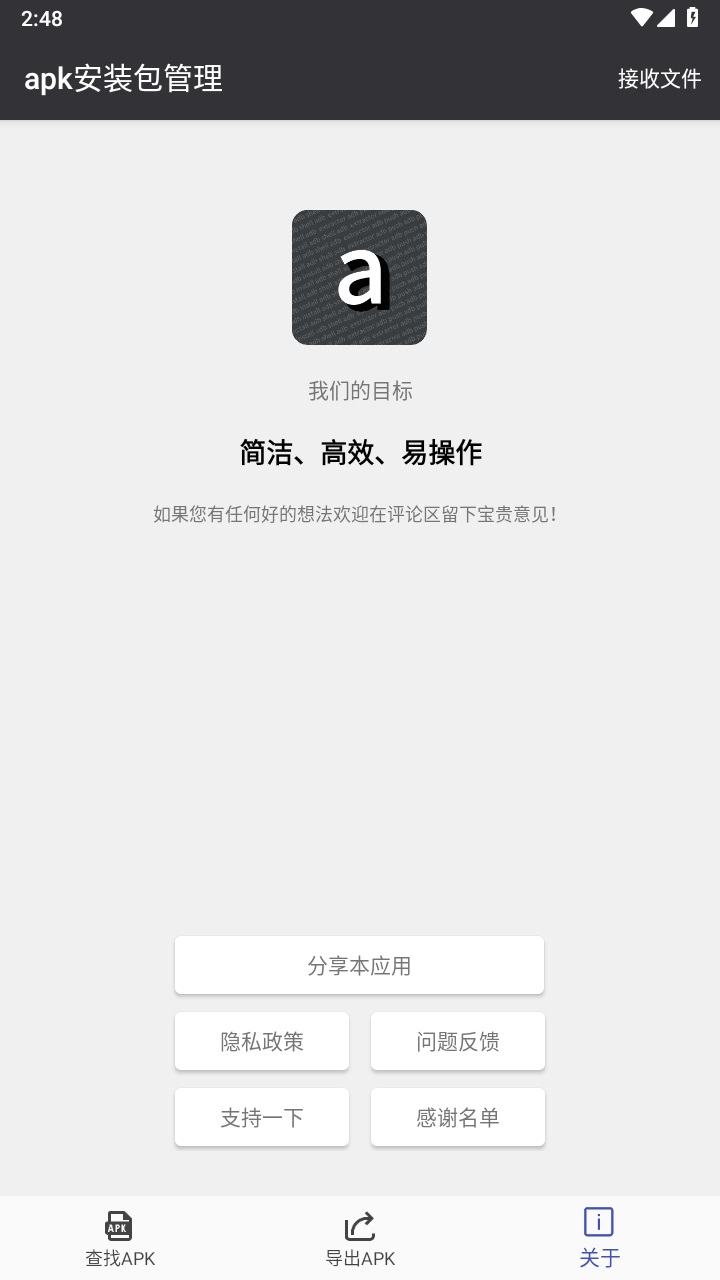Tap 接收文件 in the top bar
This screenshot has height=1280, width=720.
[659, 79]
